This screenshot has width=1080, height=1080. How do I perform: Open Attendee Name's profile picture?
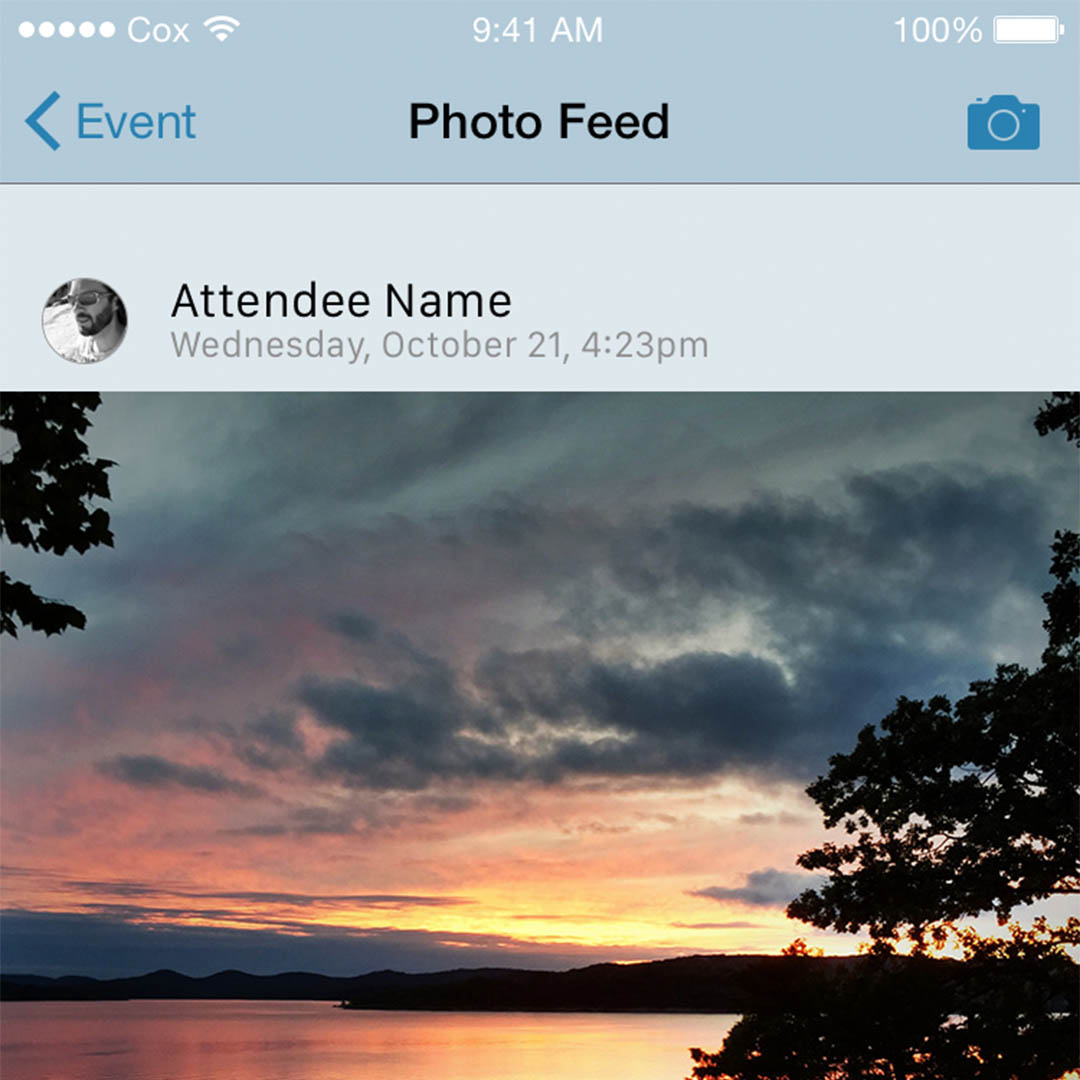[84, 321]
